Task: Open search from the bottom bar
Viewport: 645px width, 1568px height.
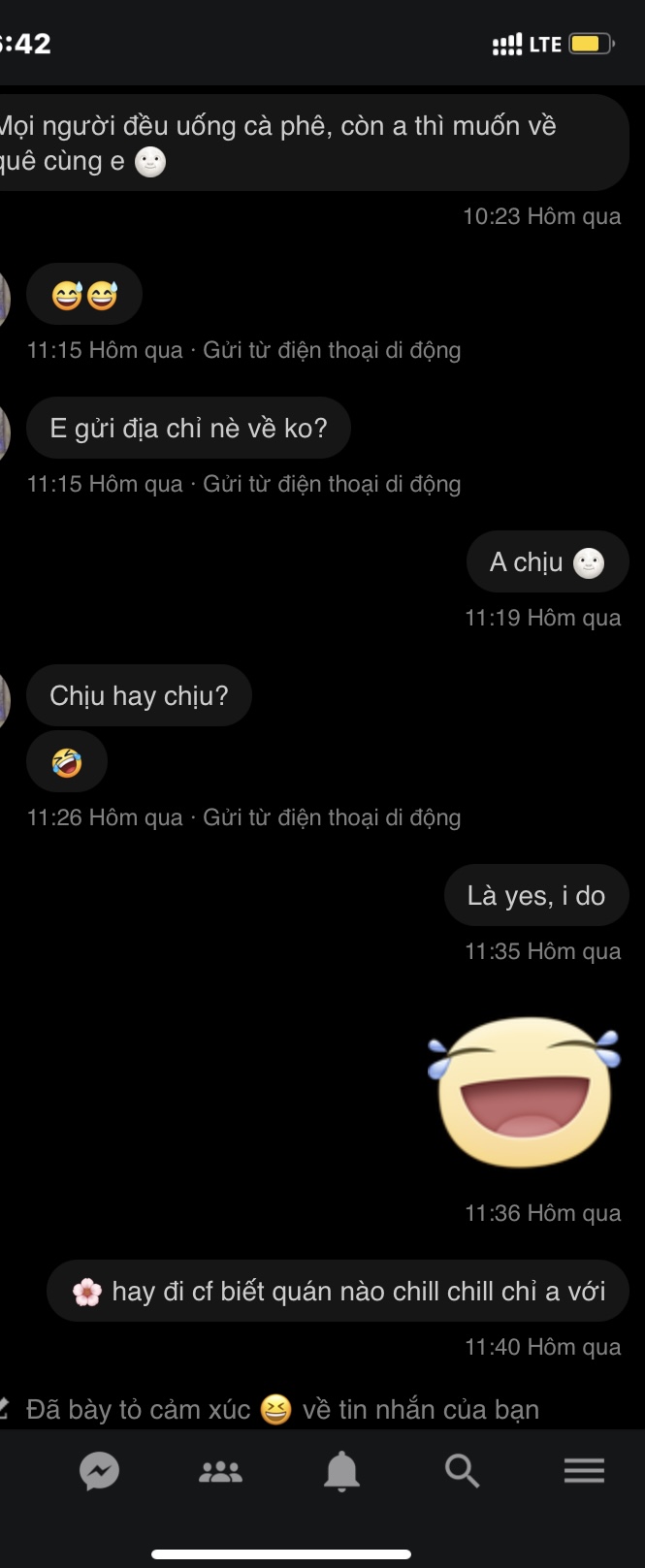Action: 462,1471
